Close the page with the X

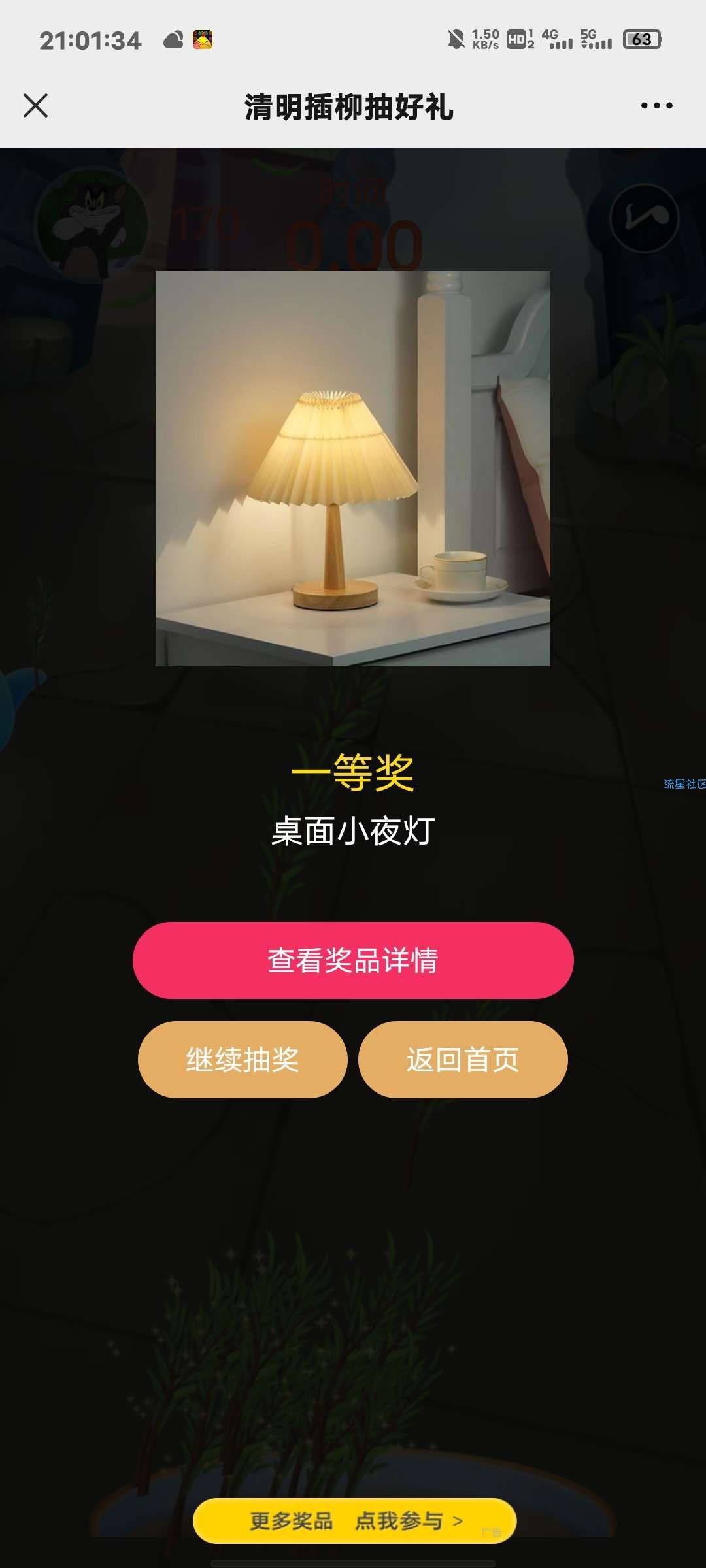click(x=36, y=105)
